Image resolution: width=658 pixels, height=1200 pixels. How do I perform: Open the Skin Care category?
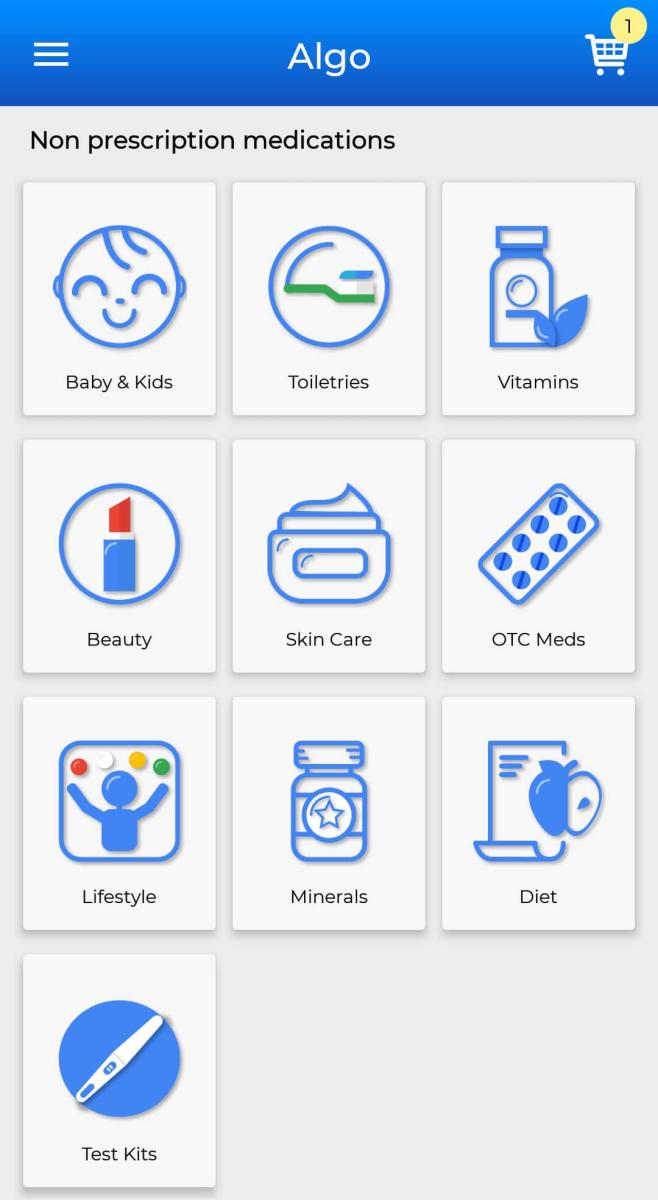point(329,556)
